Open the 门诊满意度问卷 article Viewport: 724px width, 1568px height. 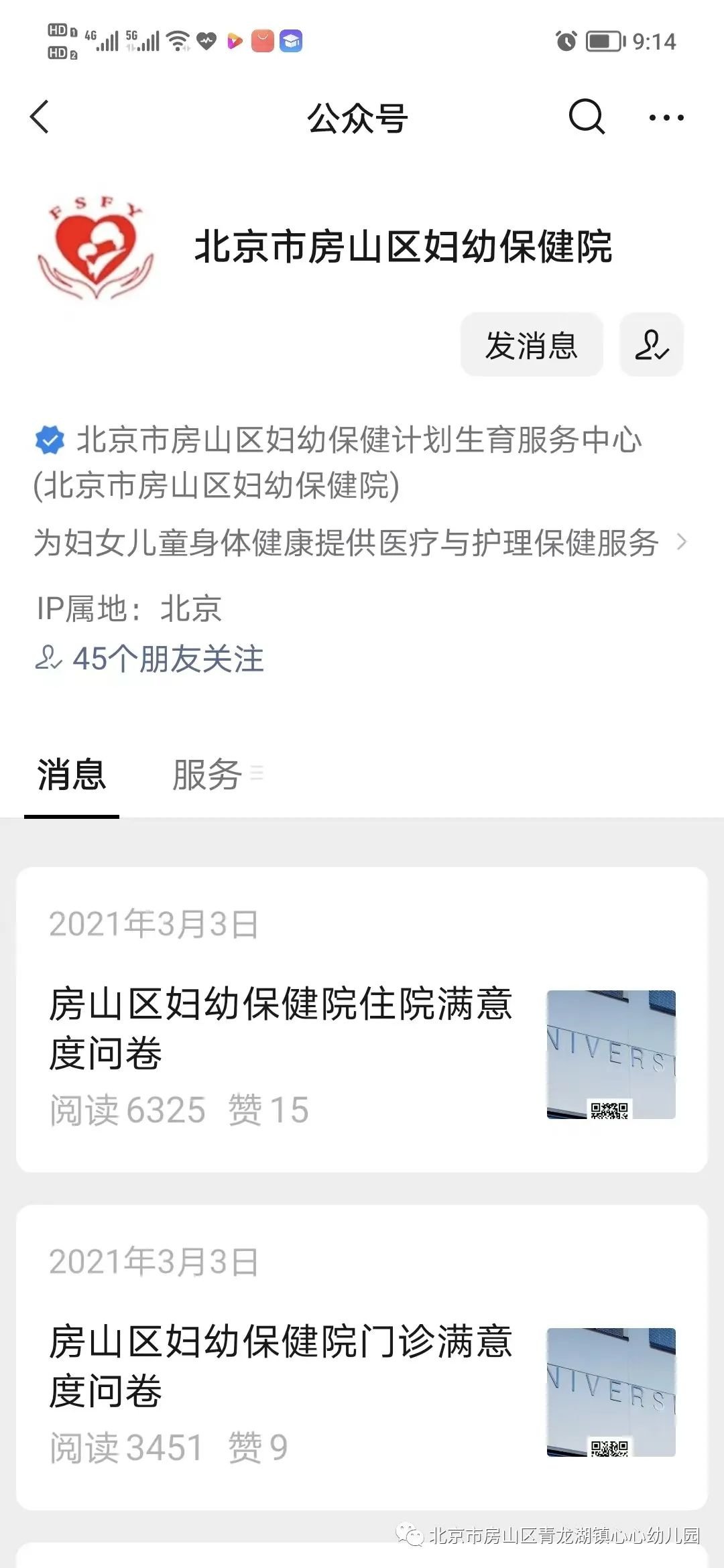tap(282, 1366)
